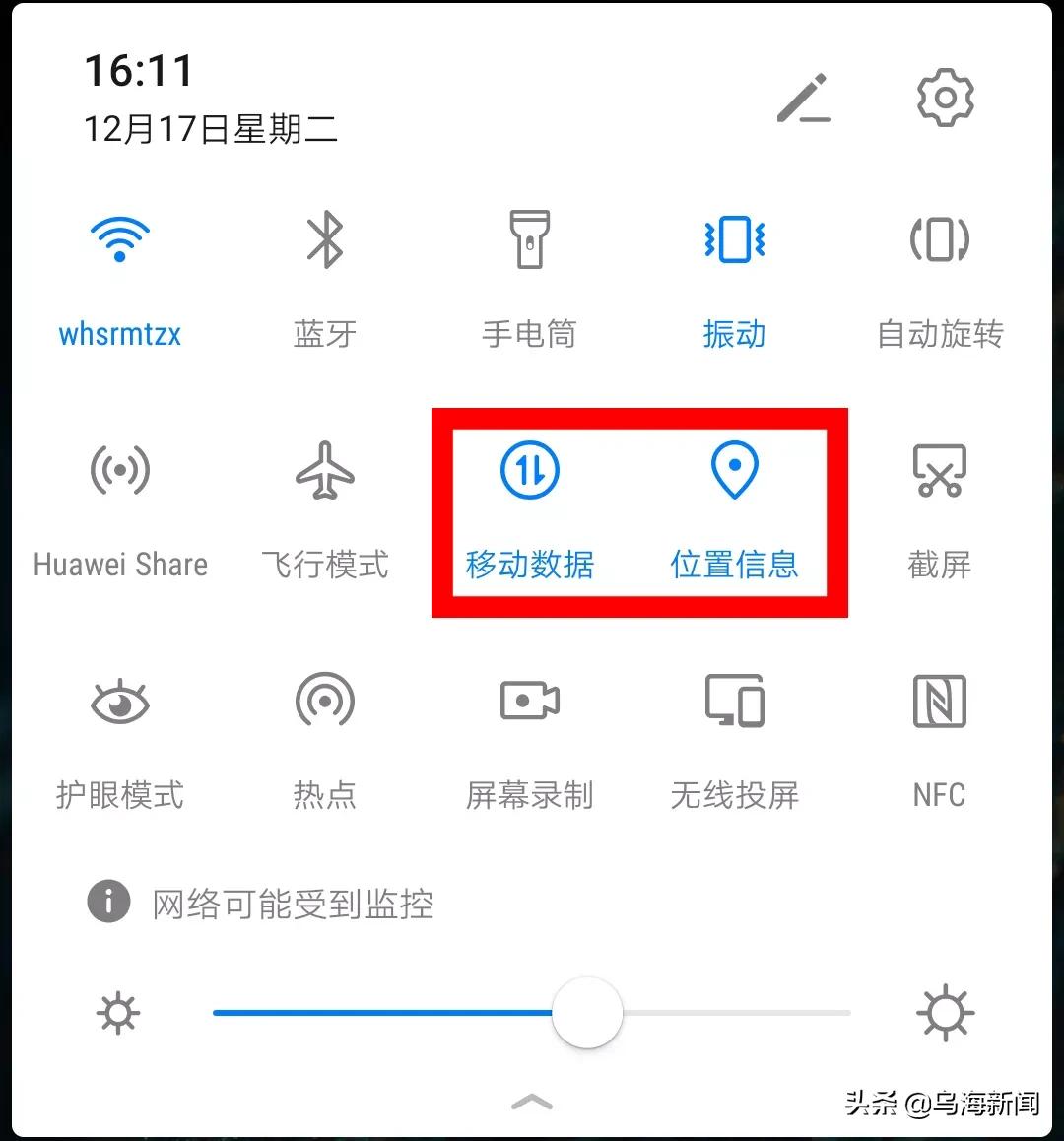This screenshot has height=1141, width=1064.
Task: Open the quick settings editor pencil icon
Action: pyautogui.click(x=806, y=97)
